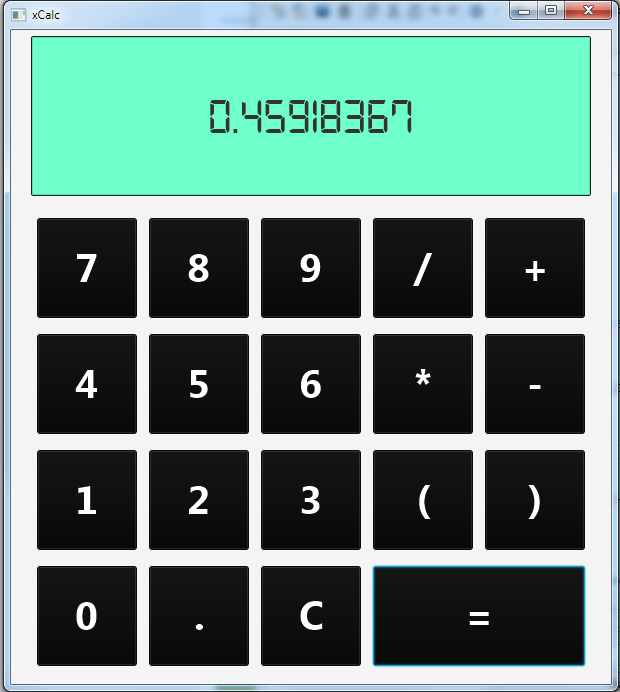Calculate the result with equals
This screenshot has width=620, height=692.
click(x=479, y=616)
